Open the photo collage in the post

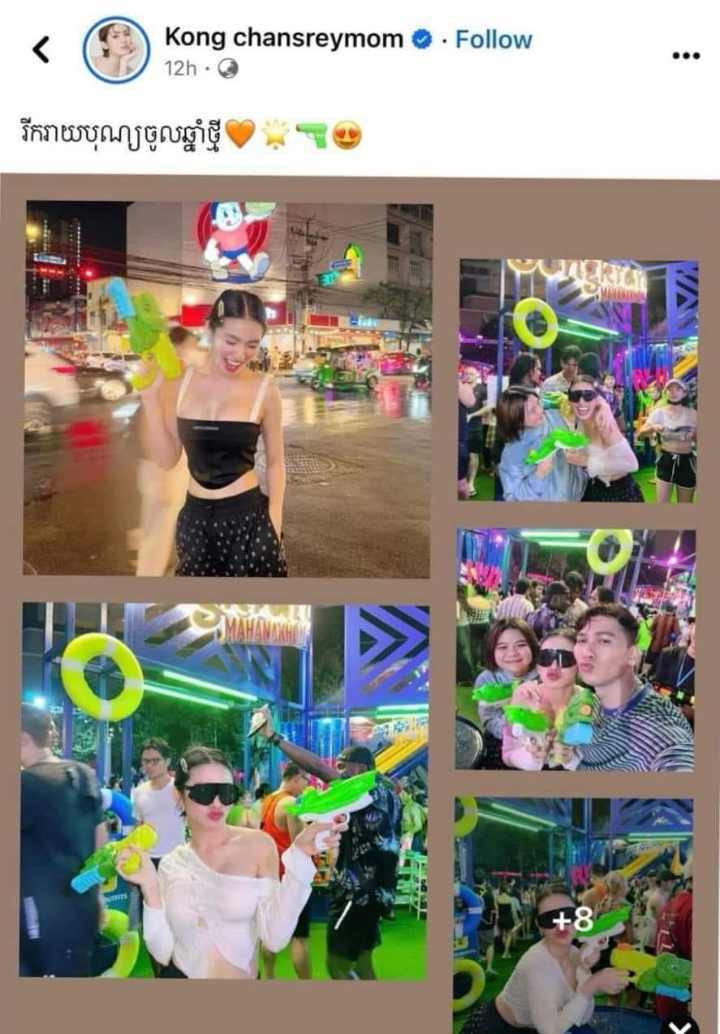click(x=360, y=600)
